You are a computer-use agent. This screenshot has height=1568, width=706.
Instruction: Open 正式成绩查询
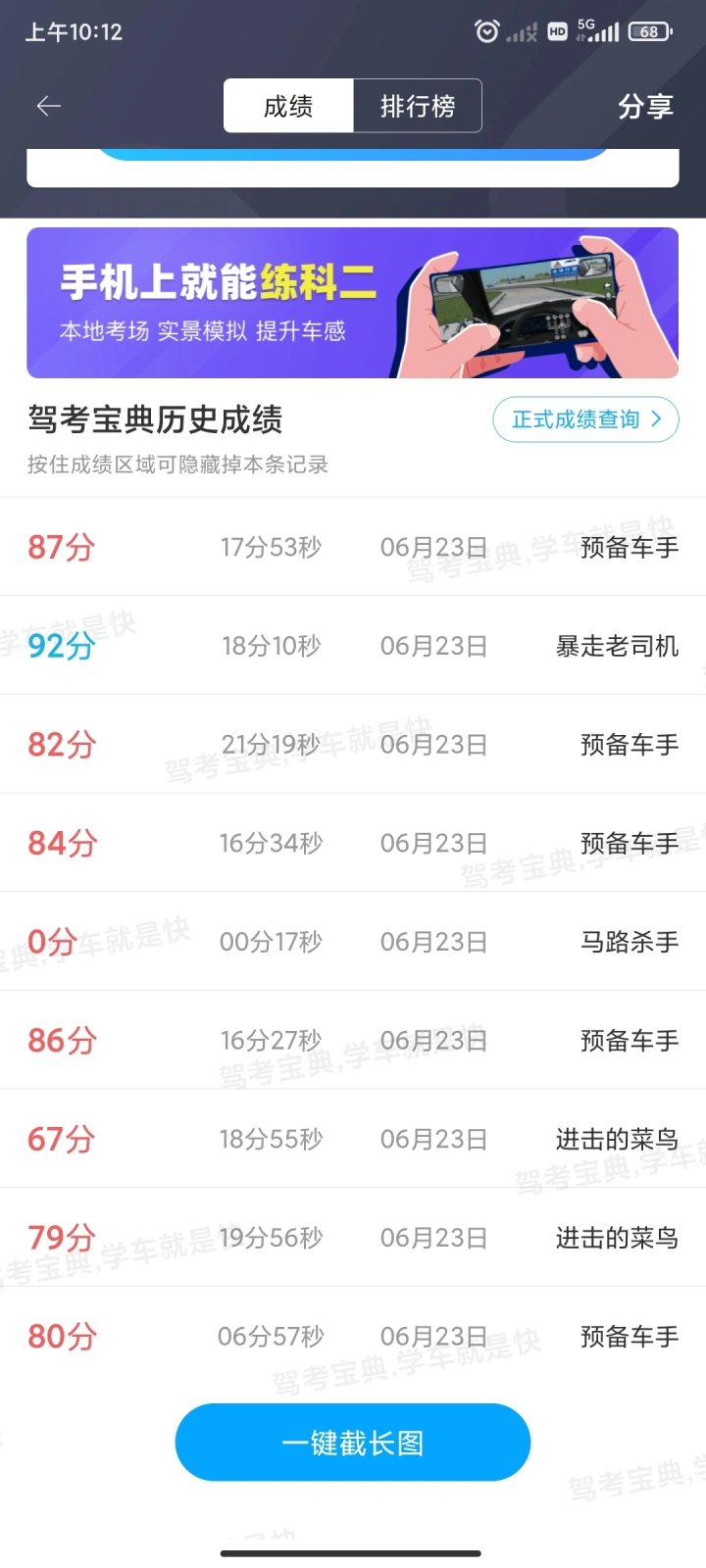point(585,419)
